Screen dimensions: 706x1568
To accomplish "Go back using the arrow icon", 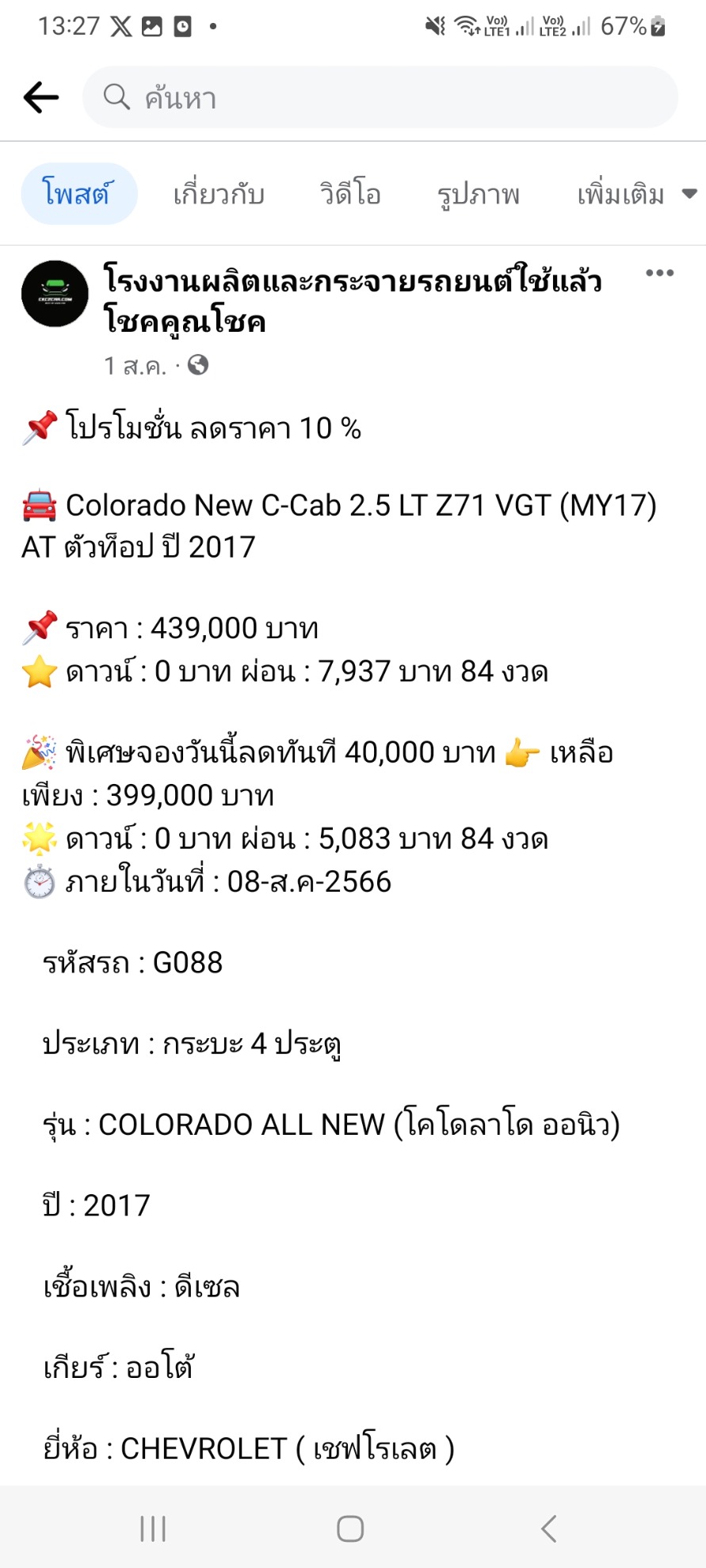I will [41, 97].
